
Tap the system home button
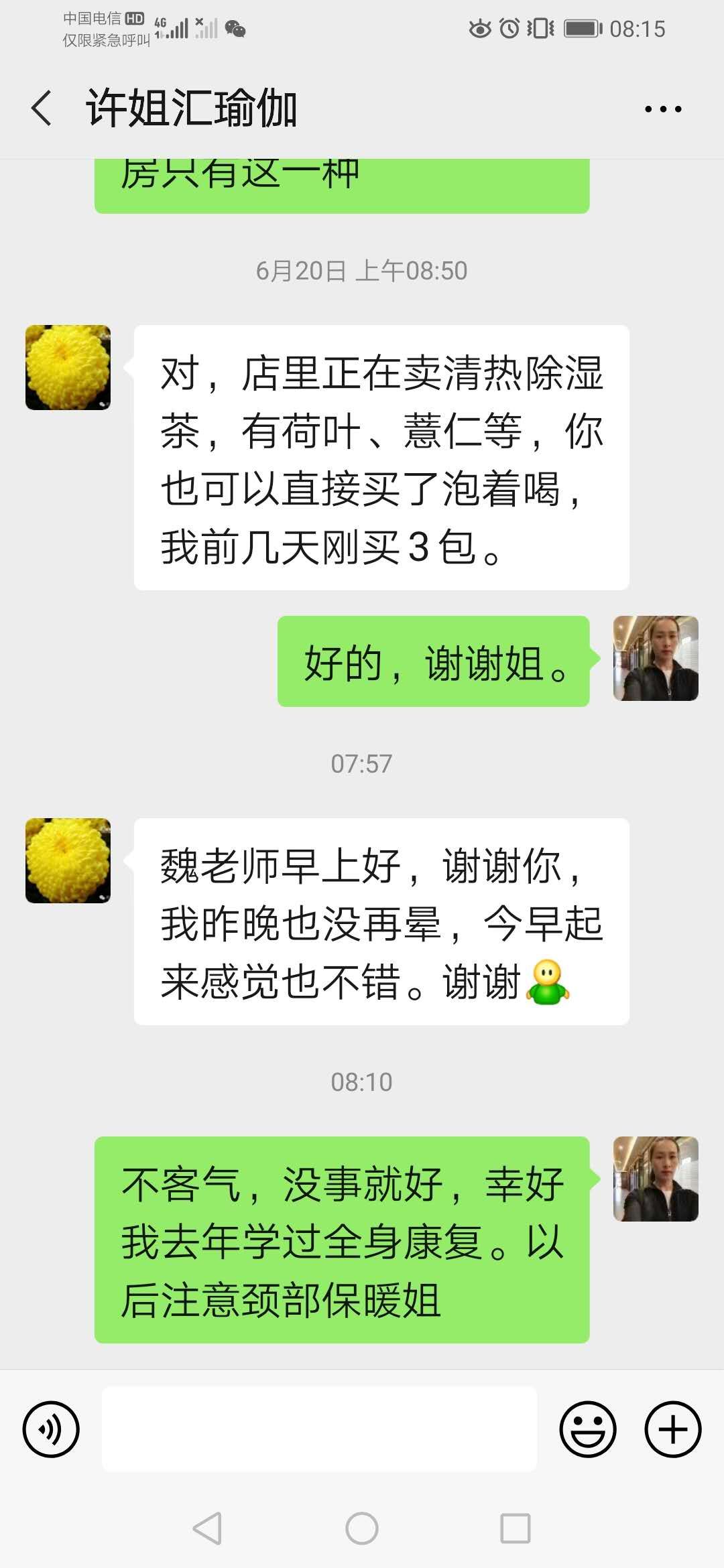click(362, 1528)
